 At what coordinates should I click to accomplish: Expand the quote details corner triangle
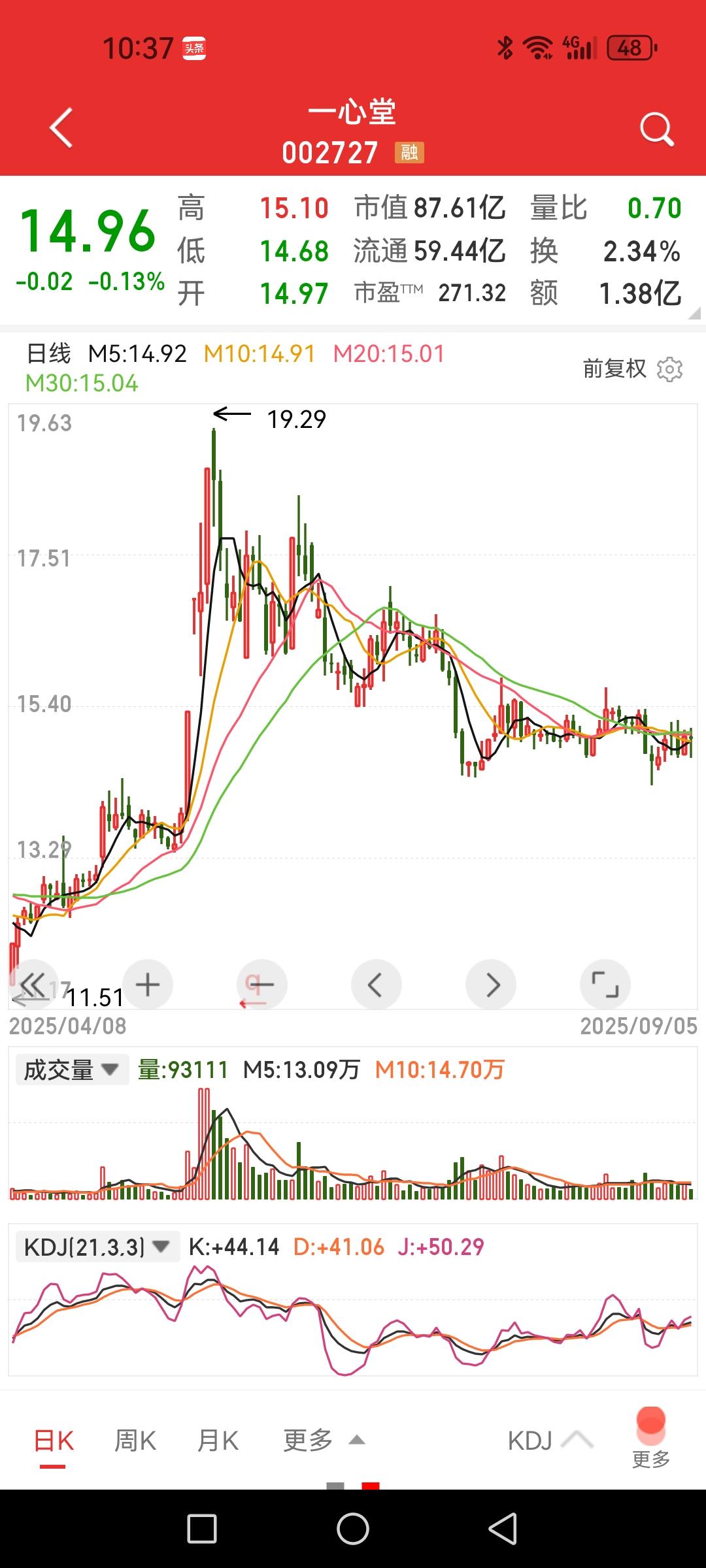pyautogui.click(x=694, y=314)
